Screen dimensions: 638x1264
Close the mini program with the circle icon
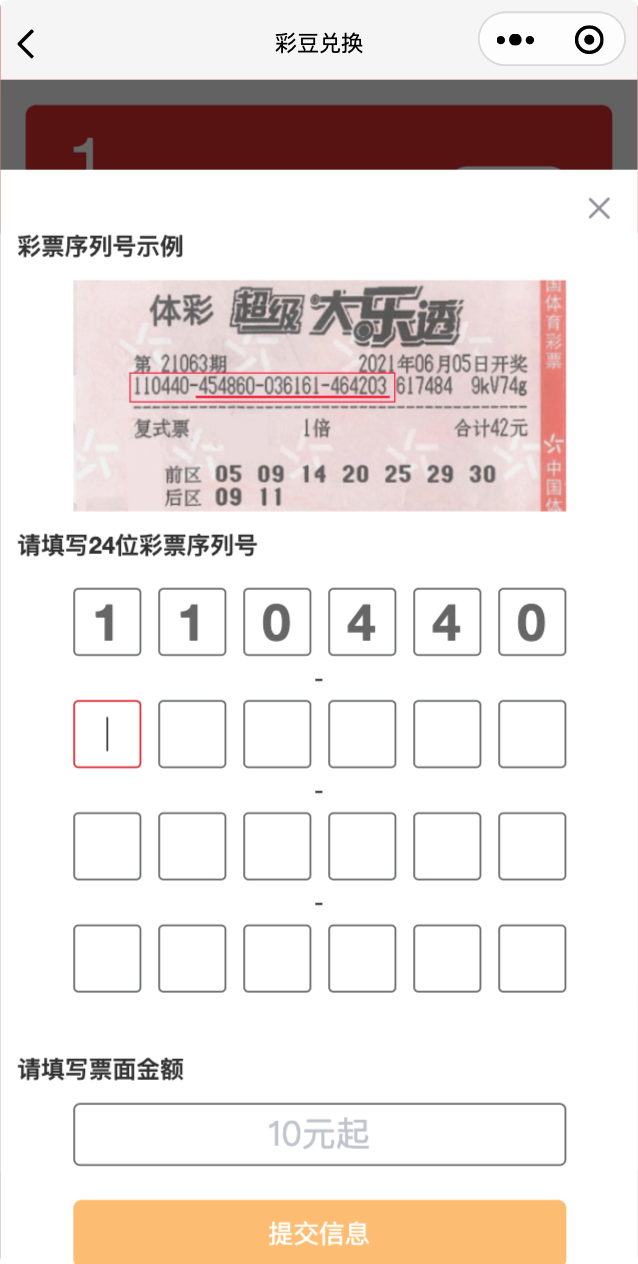589,41
